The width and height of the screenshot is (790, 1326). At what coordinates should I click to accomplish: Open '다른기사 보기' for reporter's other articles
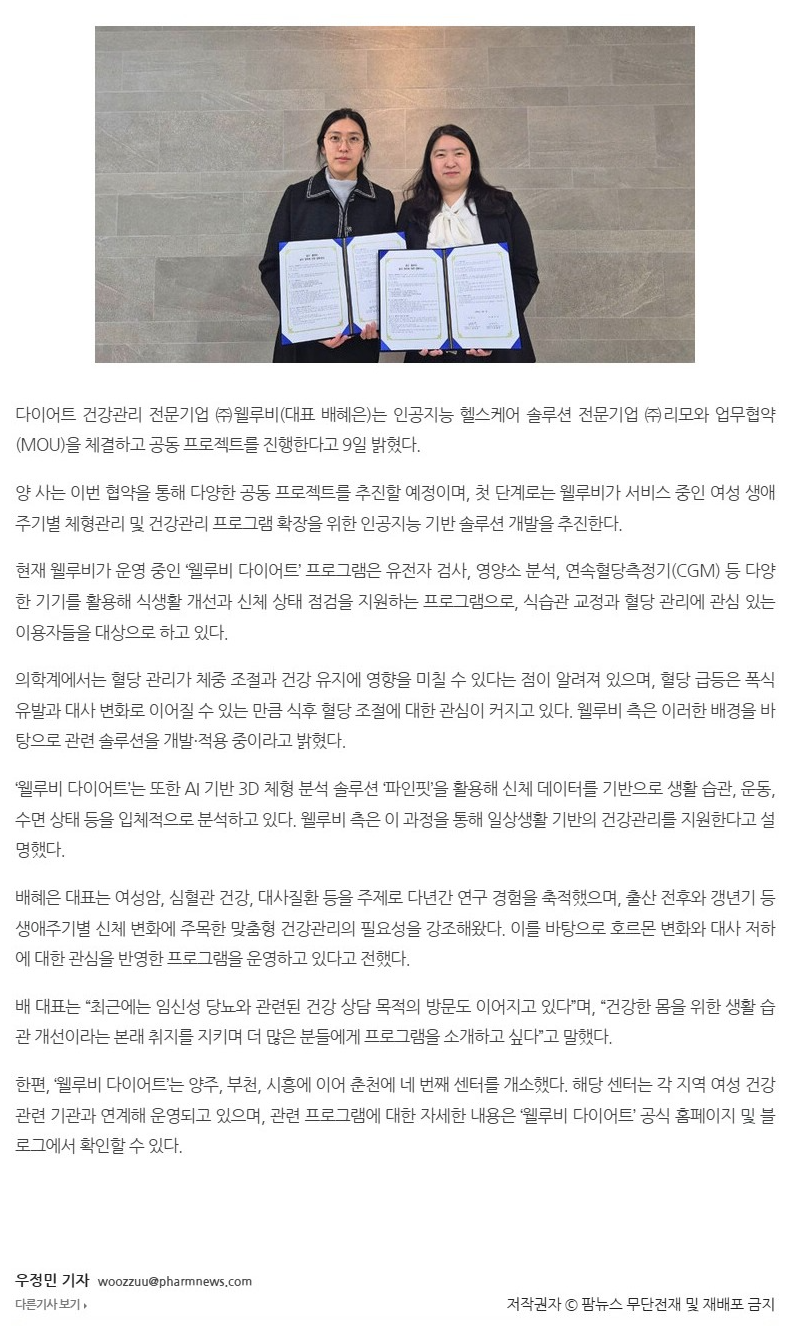coord(50,1304)
